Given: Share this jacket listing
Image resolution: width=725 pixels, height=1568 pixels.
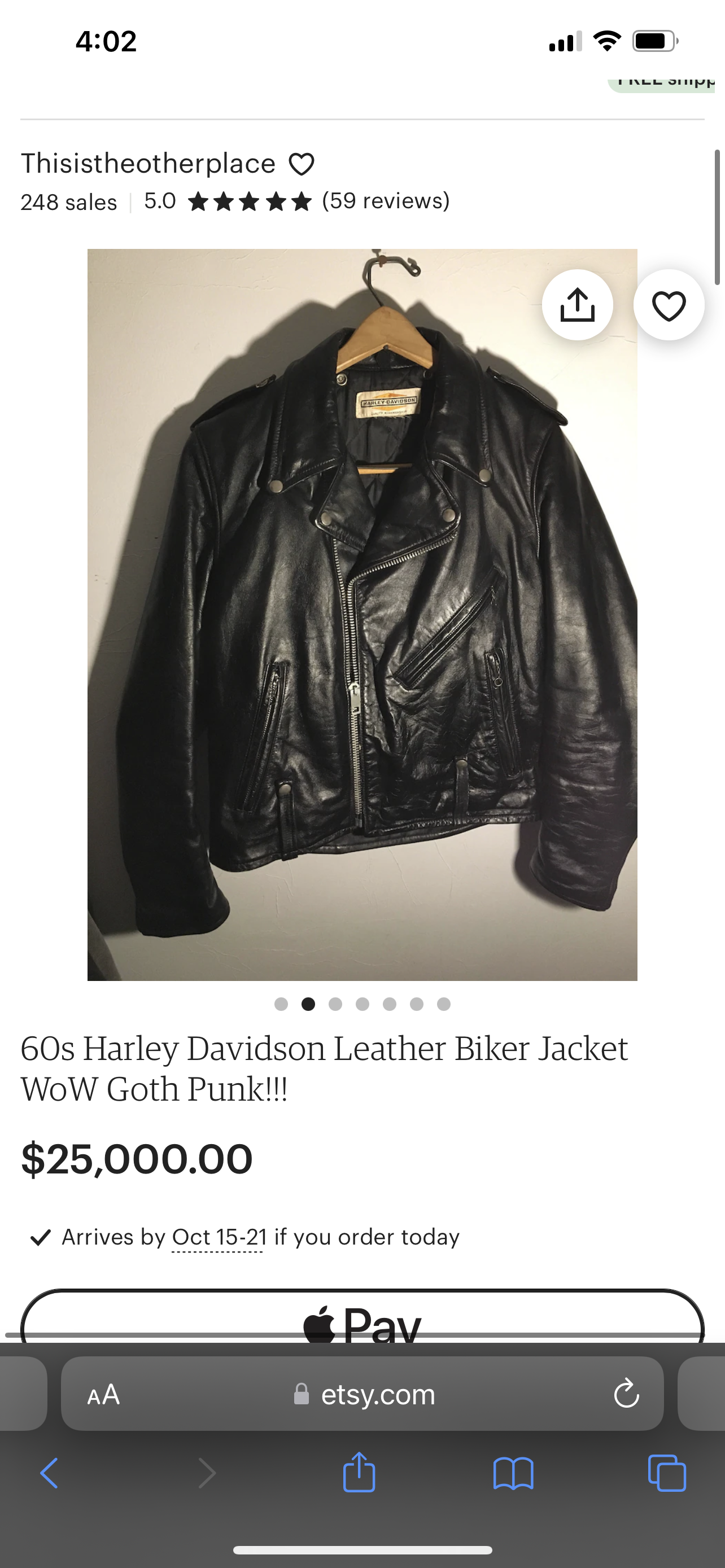Looking at the screenshot, I should (577, 304).
